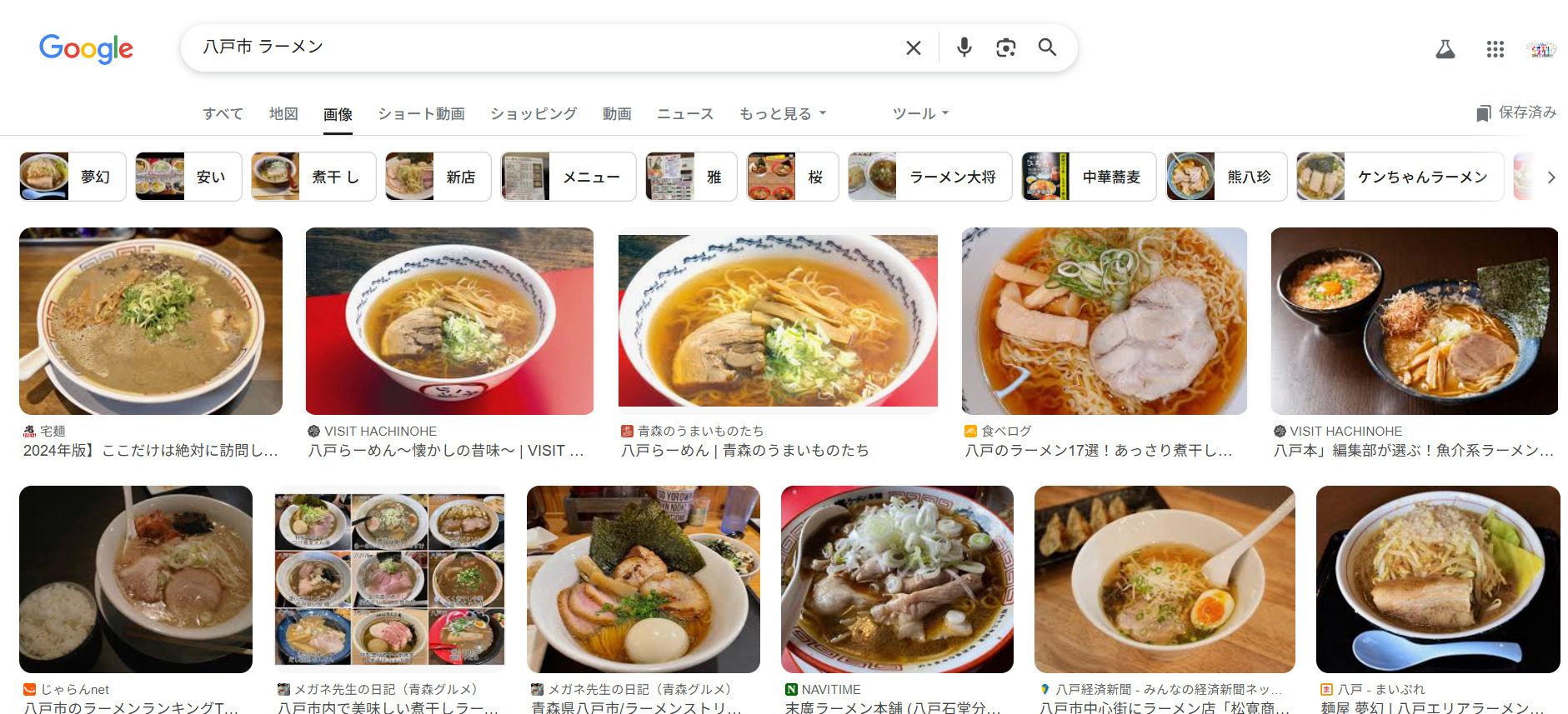This screenshot has height=714, width=1568.
Task: Open the Google apps grid
Action: [1495, 49]
